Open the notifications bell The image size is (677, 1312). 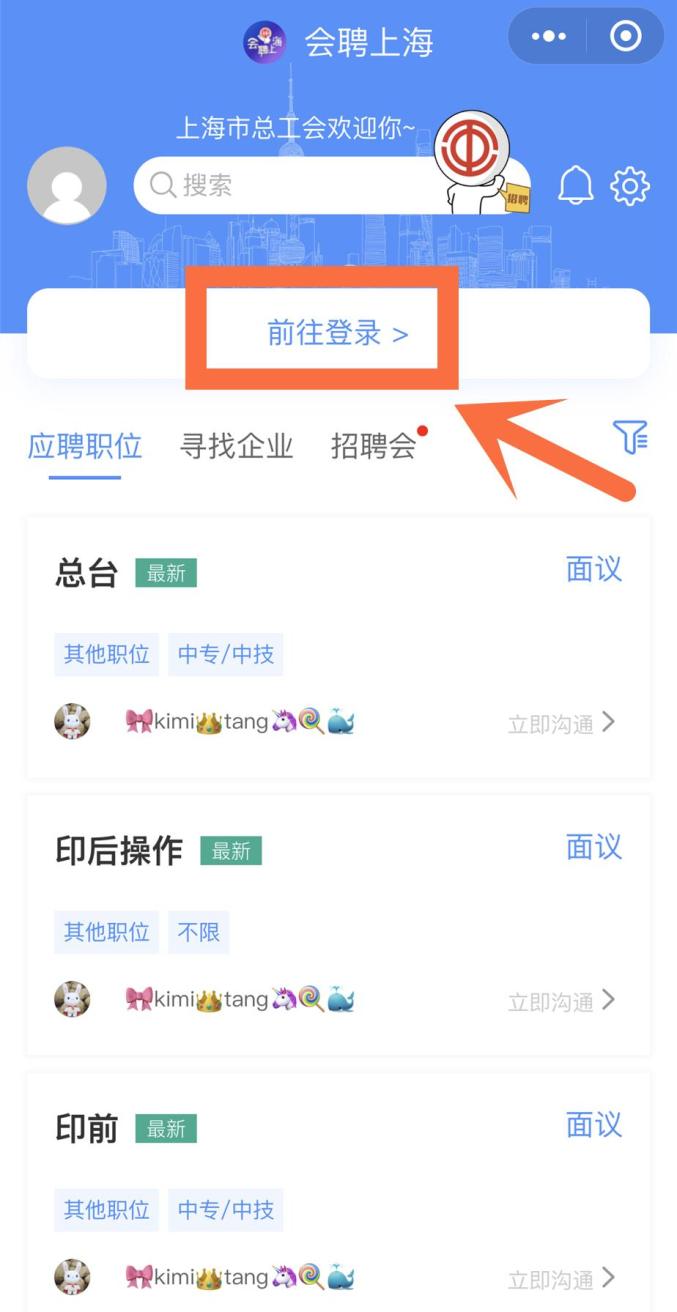click(575, 186)
